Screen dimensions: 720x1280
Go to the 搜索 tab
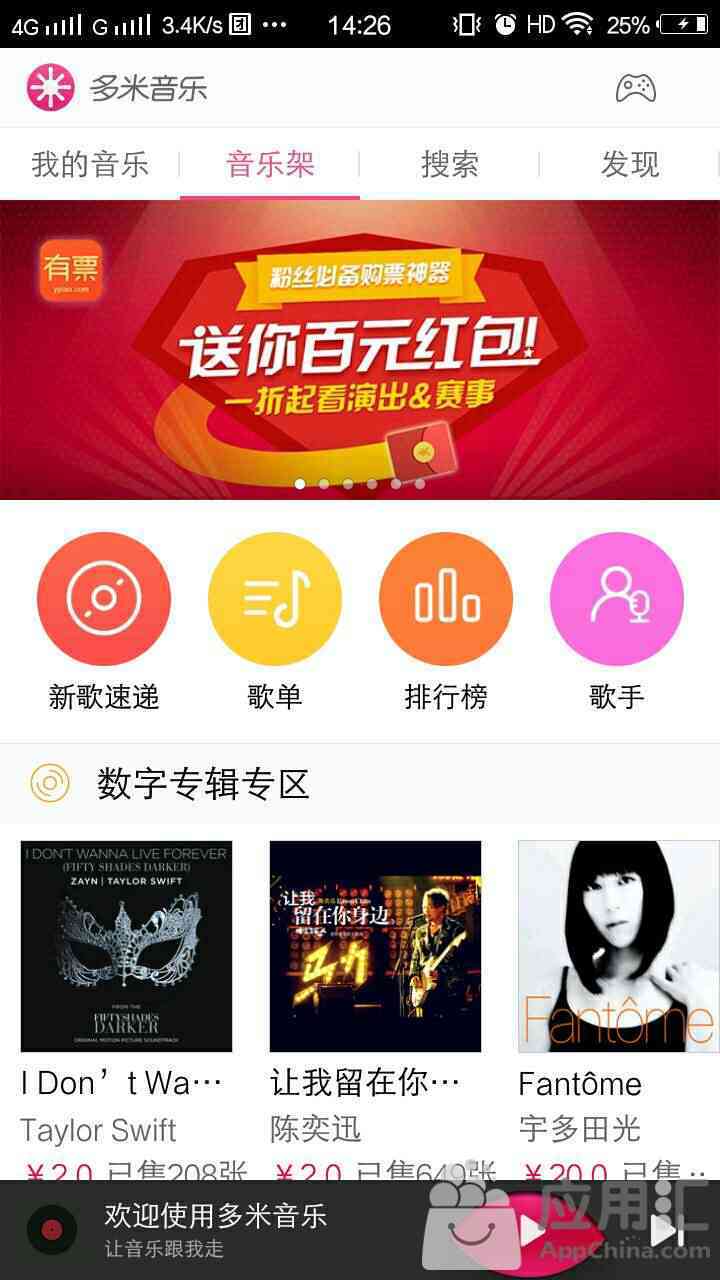[x=450, y=164]
